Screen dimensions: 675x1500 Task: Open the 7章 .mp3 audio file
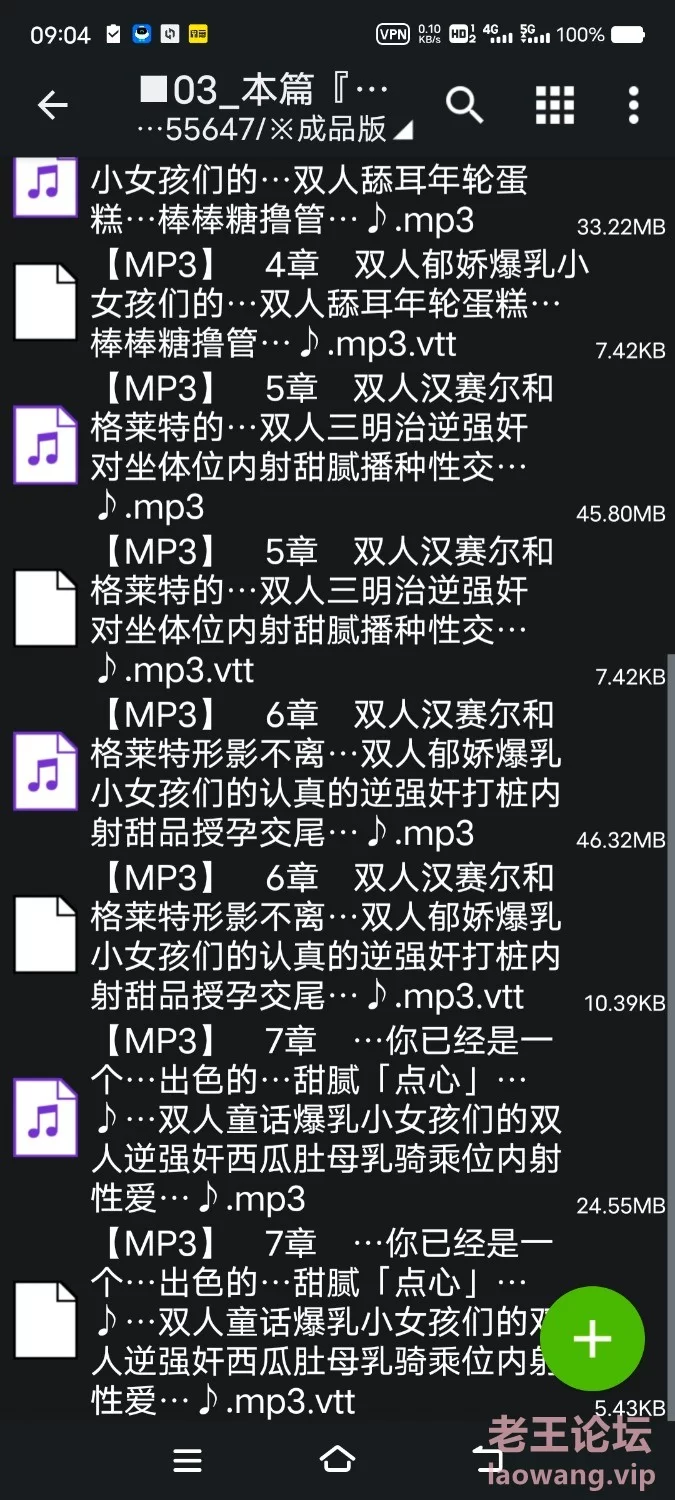337,1118
